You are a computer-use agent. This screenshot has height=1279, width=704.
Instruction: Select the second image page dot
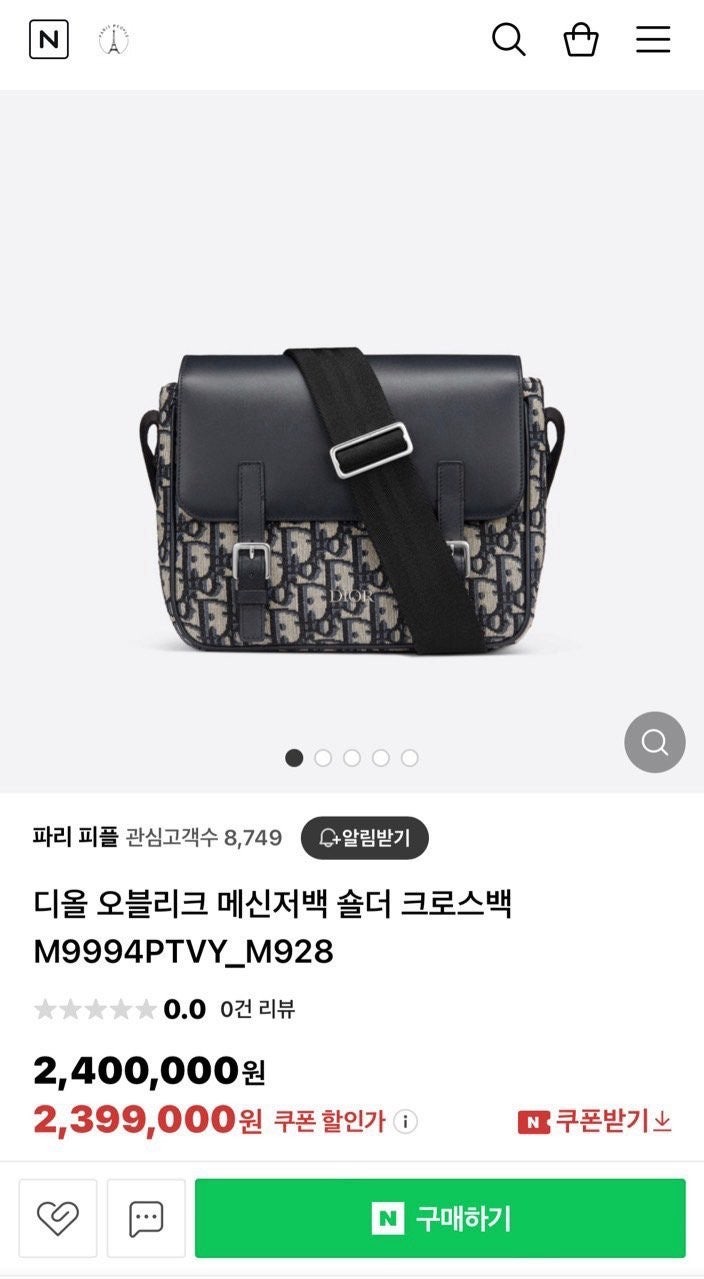click(x=323, y=758)
